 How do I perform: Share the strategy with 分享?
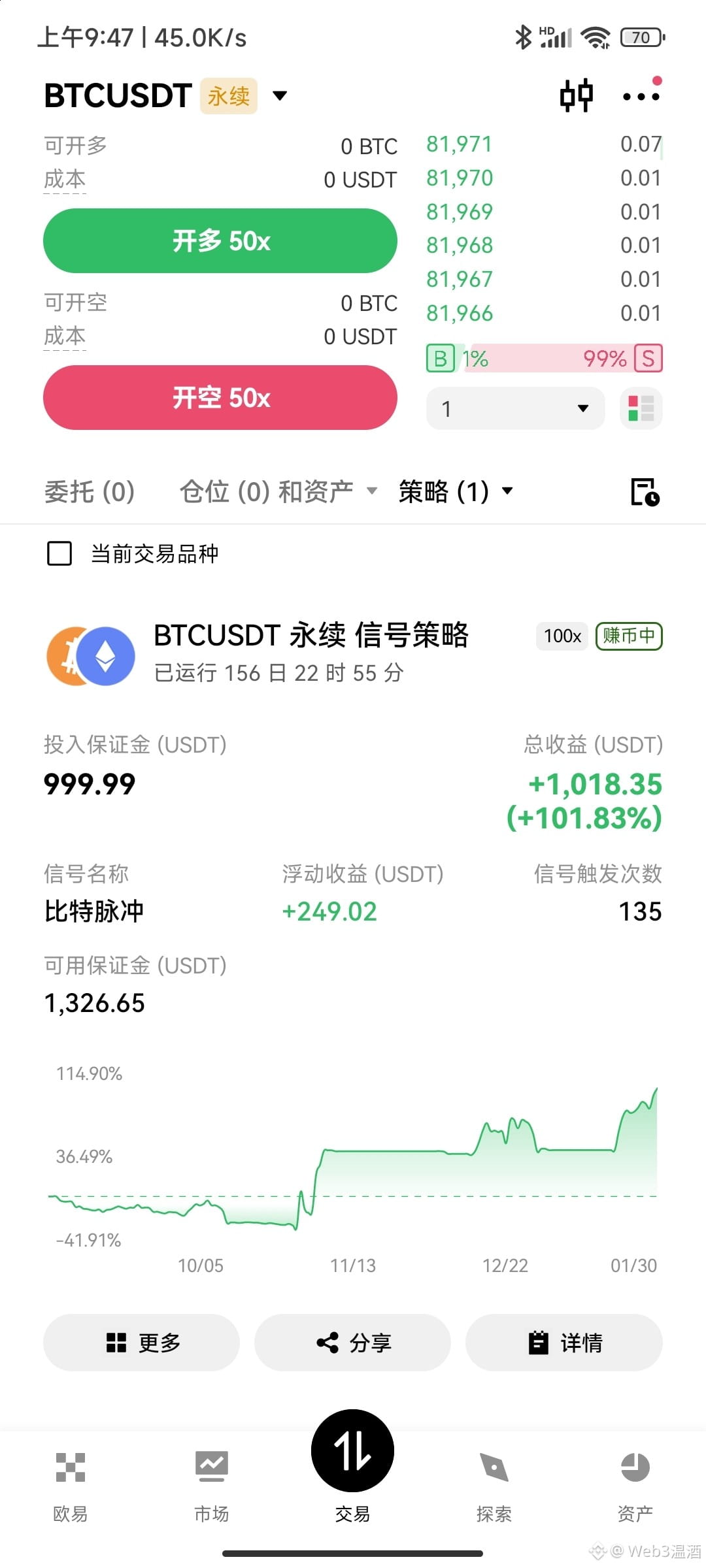352,1343
